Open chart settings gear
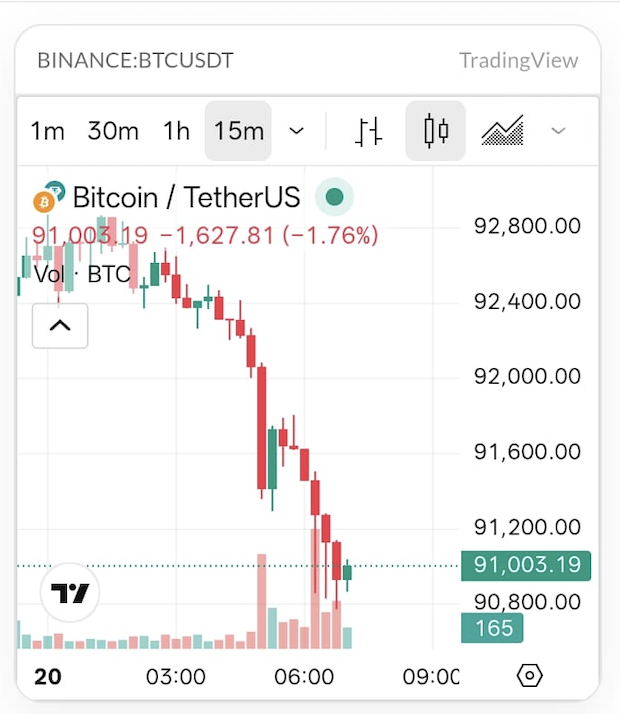Image resolution: width=620 pixels, height=714 pixels. coord(529,676)
